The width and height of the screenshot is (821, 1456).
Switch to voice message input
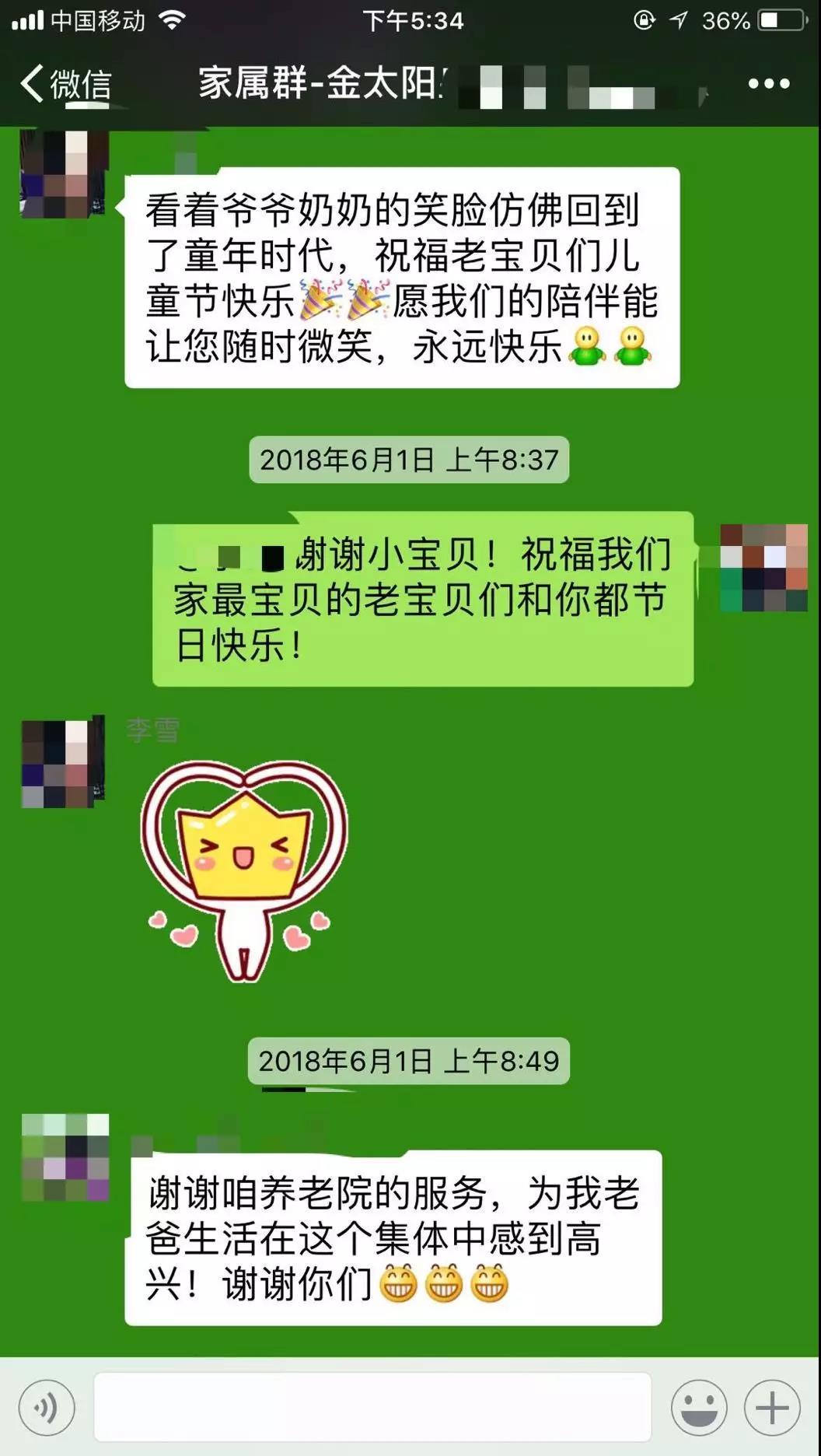pos(47,1407)
